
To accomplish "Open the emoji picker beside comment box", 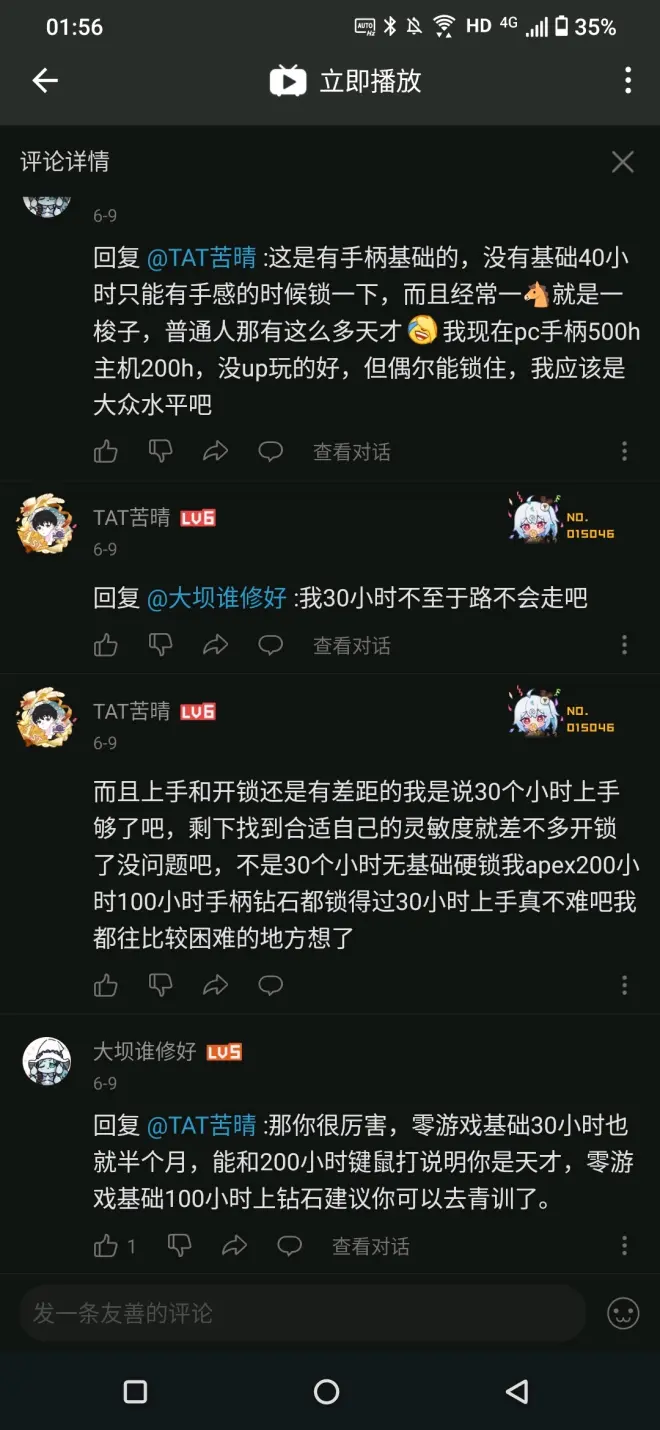I will [623, 1313].
